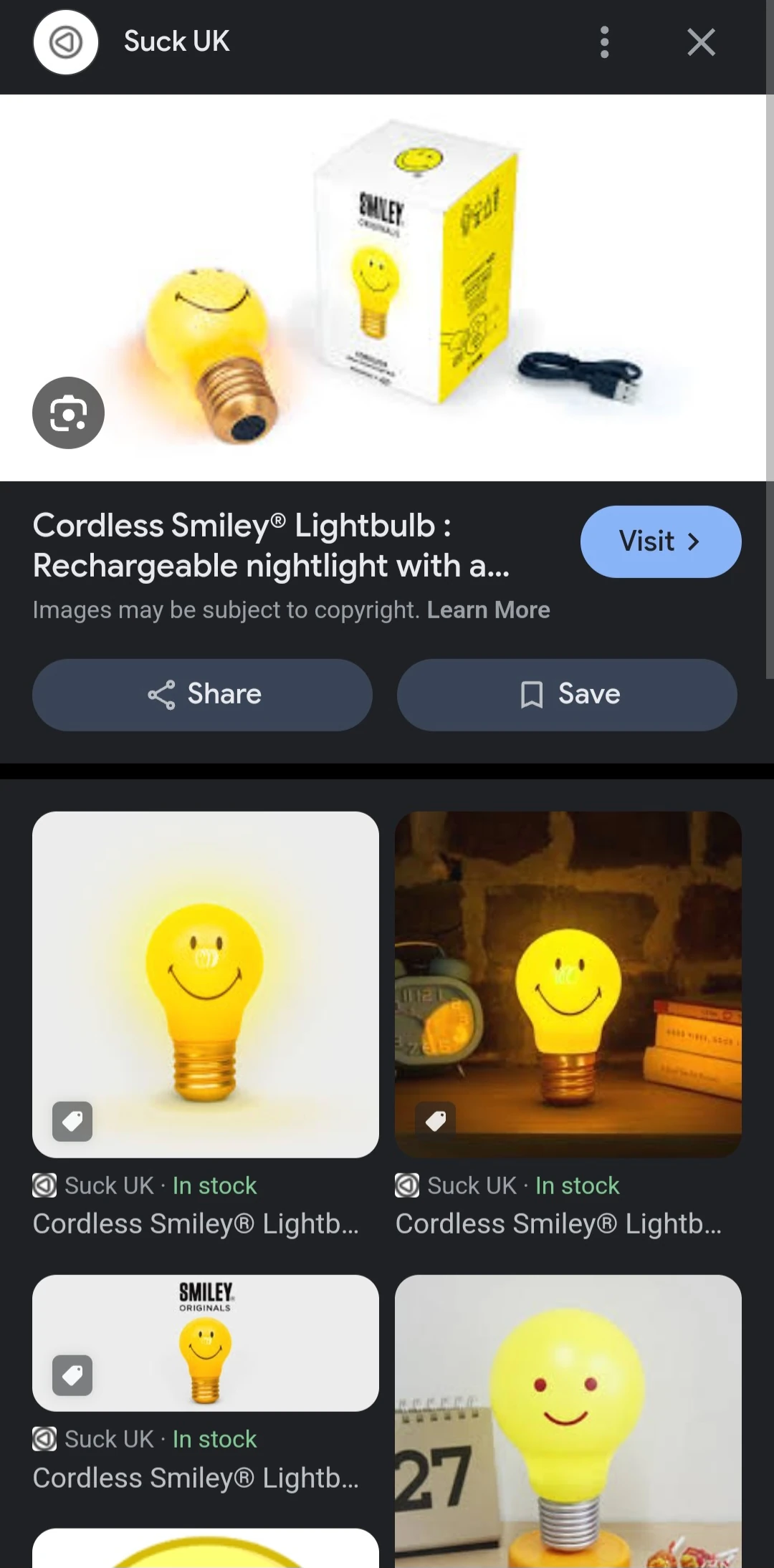774x1568 pixels.
Task: Open the Learn More copyright link
Action: tap(488, 610)
